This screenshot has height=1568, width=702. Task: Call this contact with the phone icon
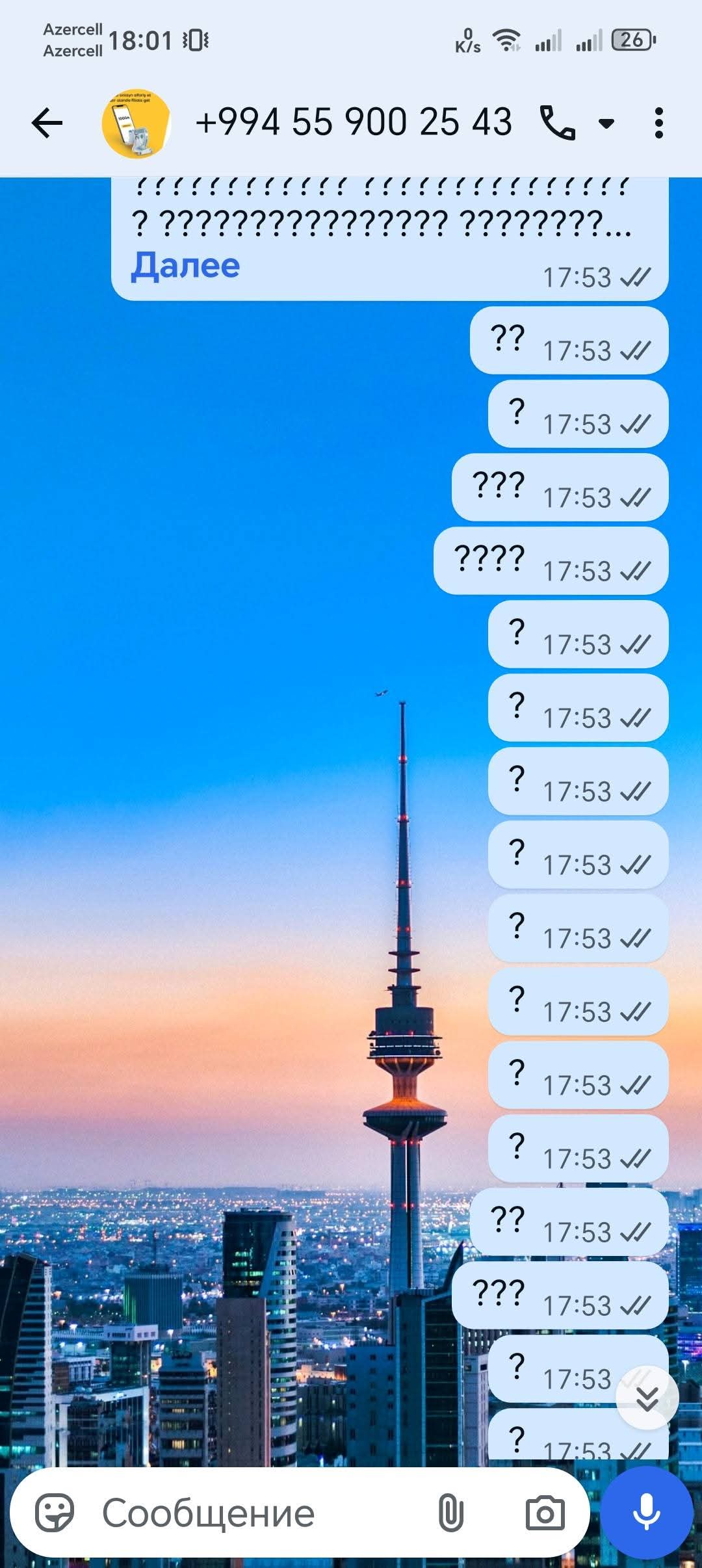tap(557, 123)
